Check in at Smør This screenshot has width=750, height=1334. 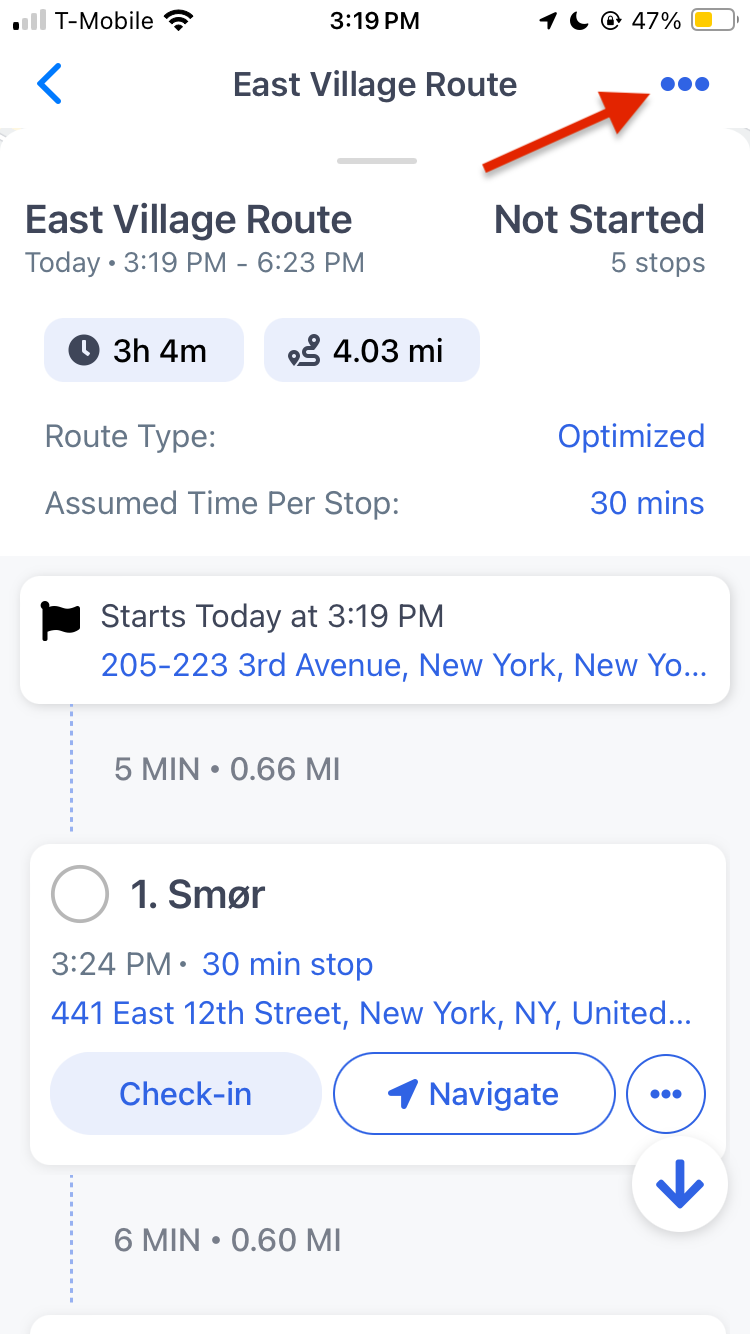coord(186,1093)
